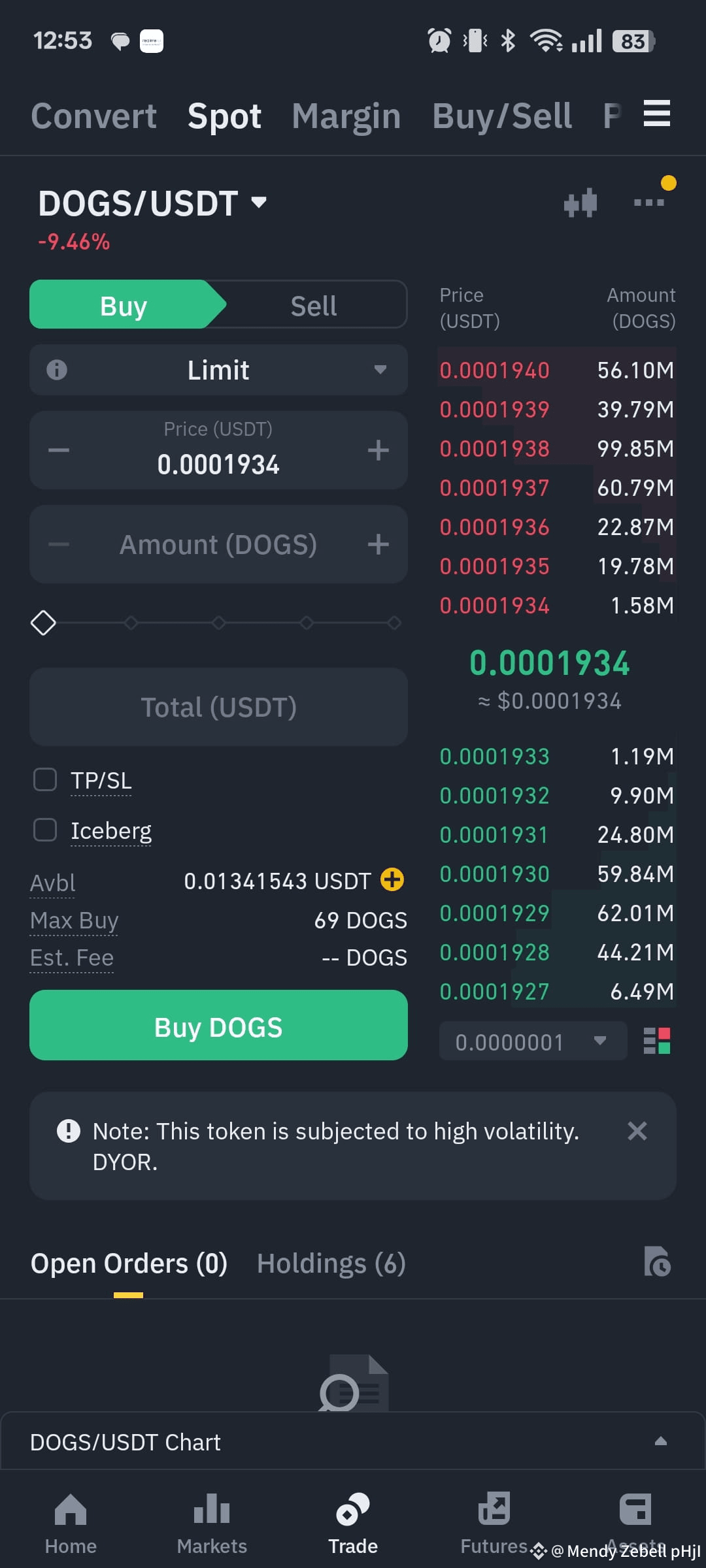Switch to the Margin trading tab
Image resolution: width=706 pixels, height=1568 pixels.
[x=346, y=115]
